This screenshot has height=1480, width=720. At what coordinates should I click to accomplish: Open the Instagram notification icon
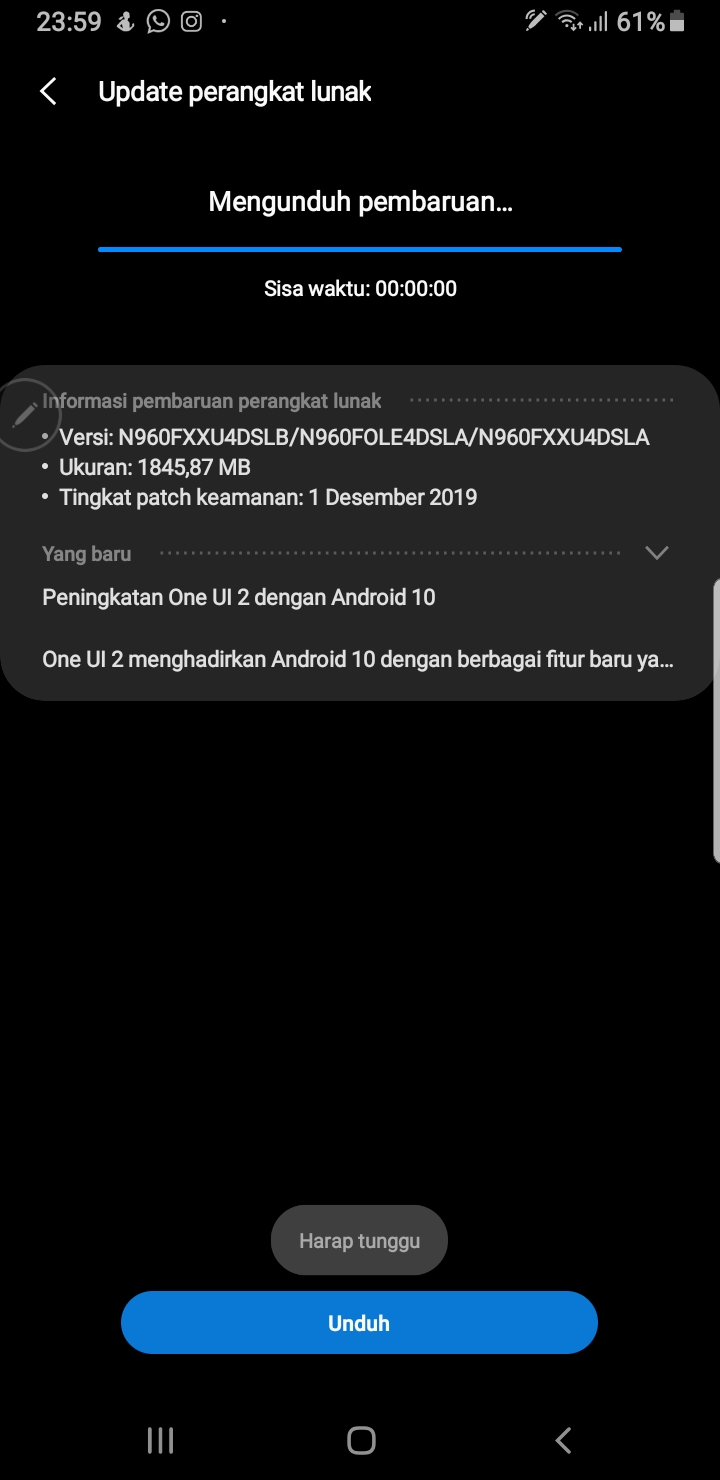click(191, 21)
